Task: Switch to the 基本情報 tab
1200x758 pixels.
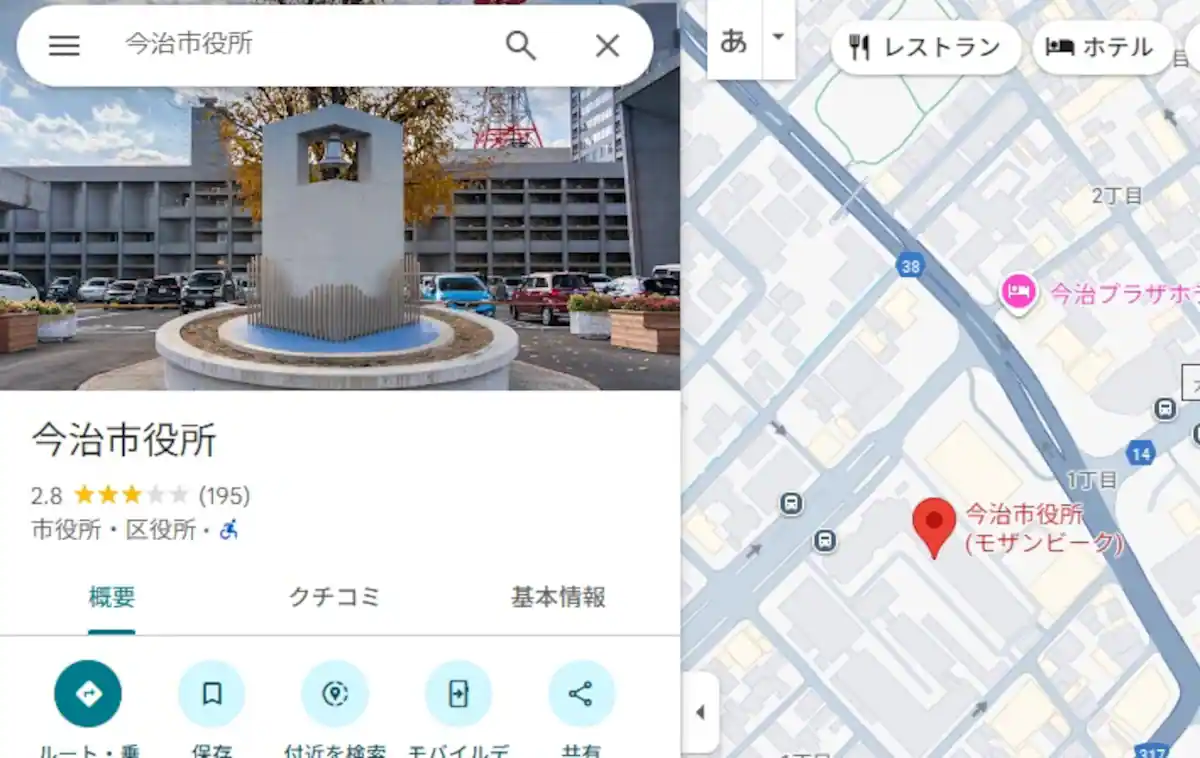Action: tap(558, 598)
